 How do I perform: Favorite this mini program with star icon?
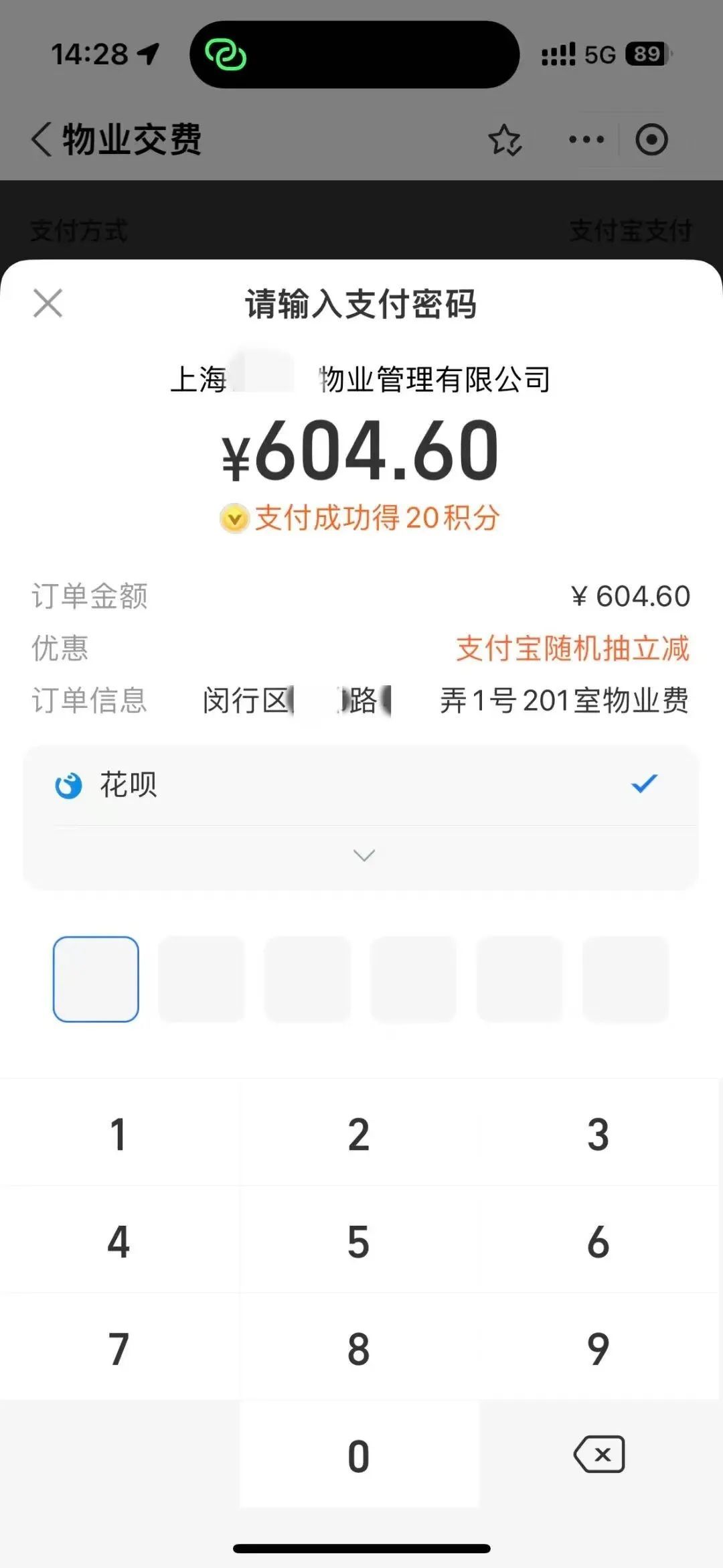(505, 139)
